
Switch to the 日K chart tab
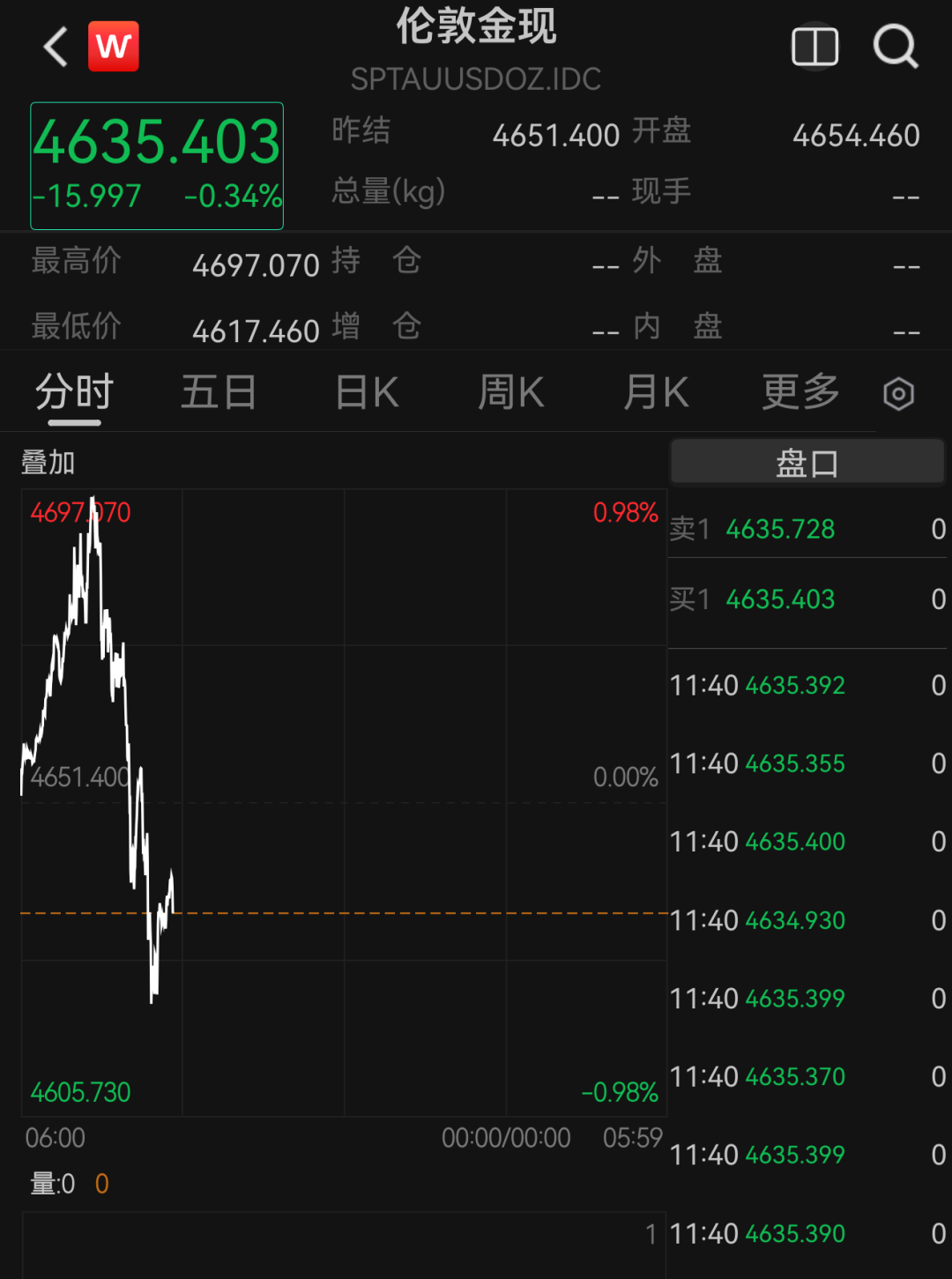tap(368, 392)
